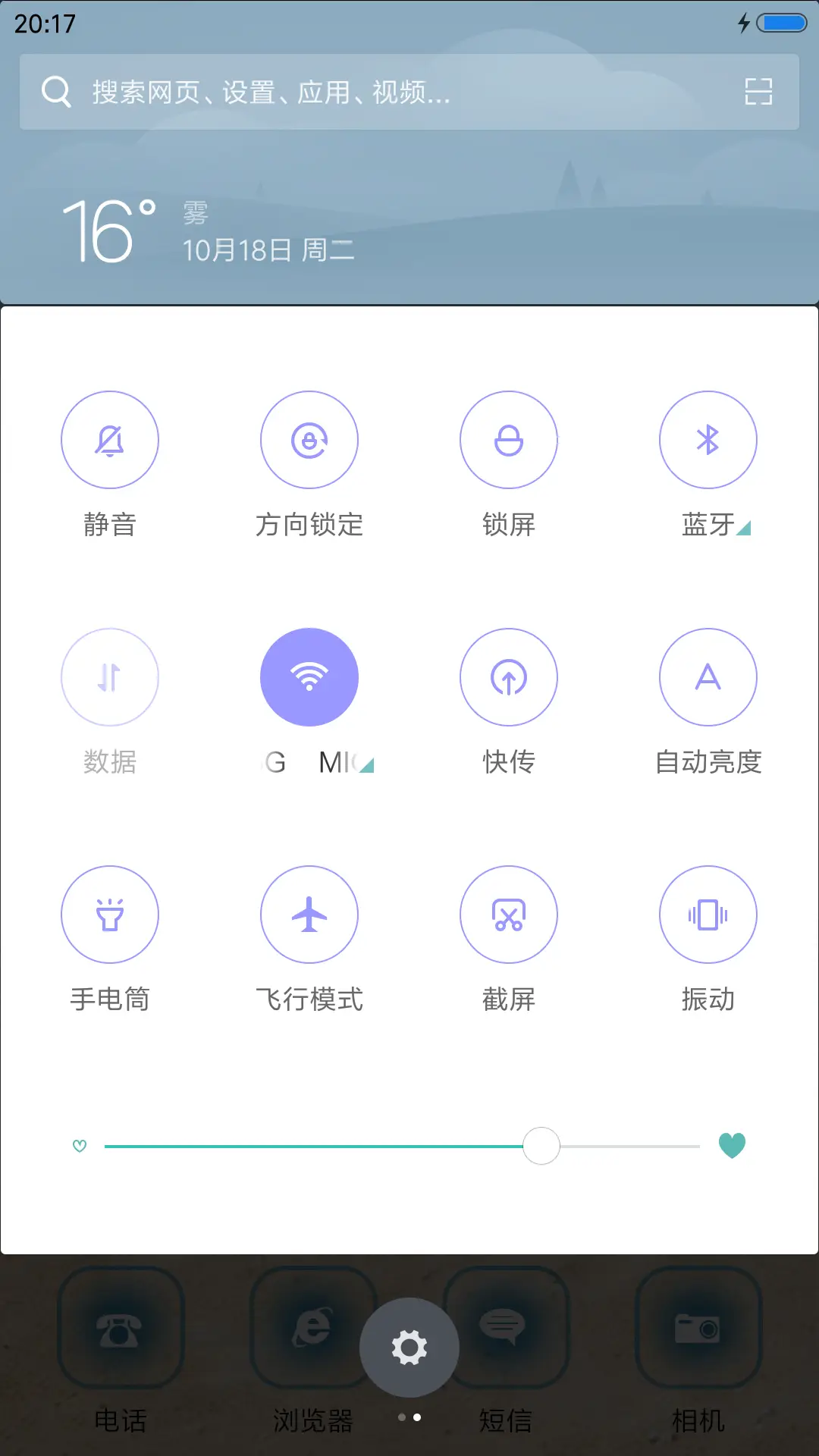
Task: Enable orientation lock 方向锁定
Action: 309,440
